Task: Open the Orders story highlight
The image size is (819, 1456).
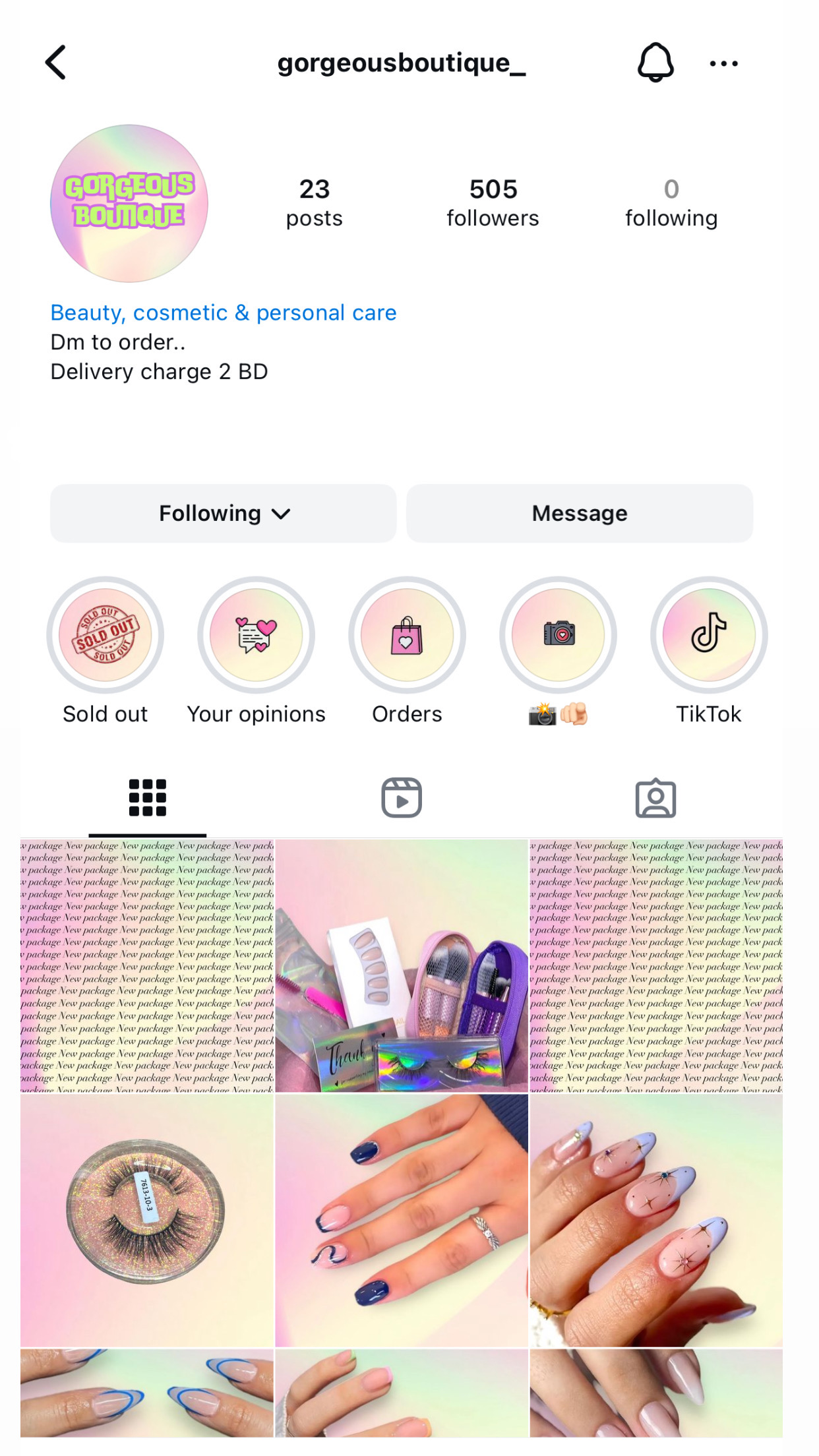Action: coord(407,635)
